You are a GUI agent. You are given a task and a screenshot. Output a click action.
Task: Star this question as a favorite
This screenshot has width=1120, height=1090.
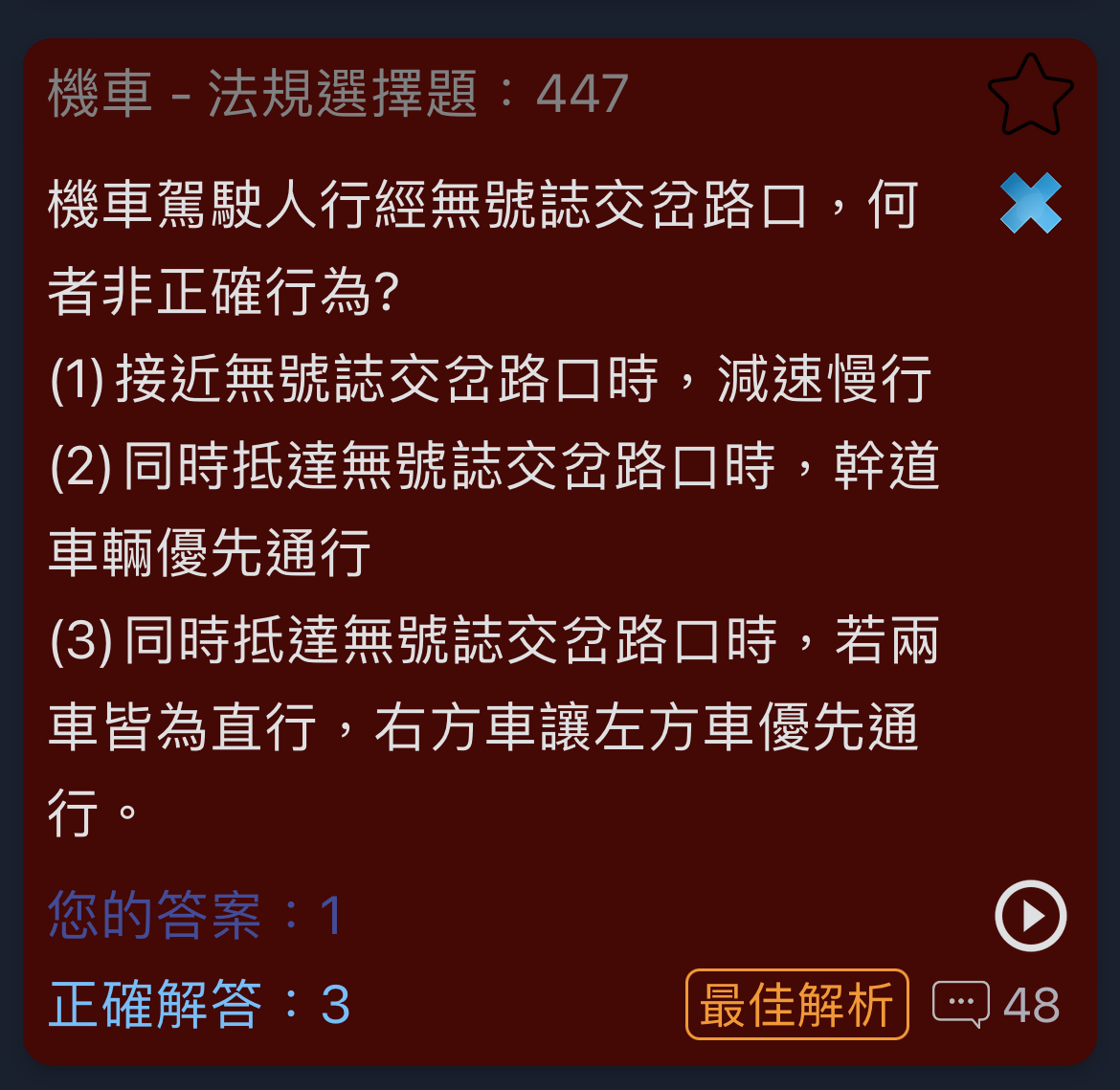pos(1030,95)
